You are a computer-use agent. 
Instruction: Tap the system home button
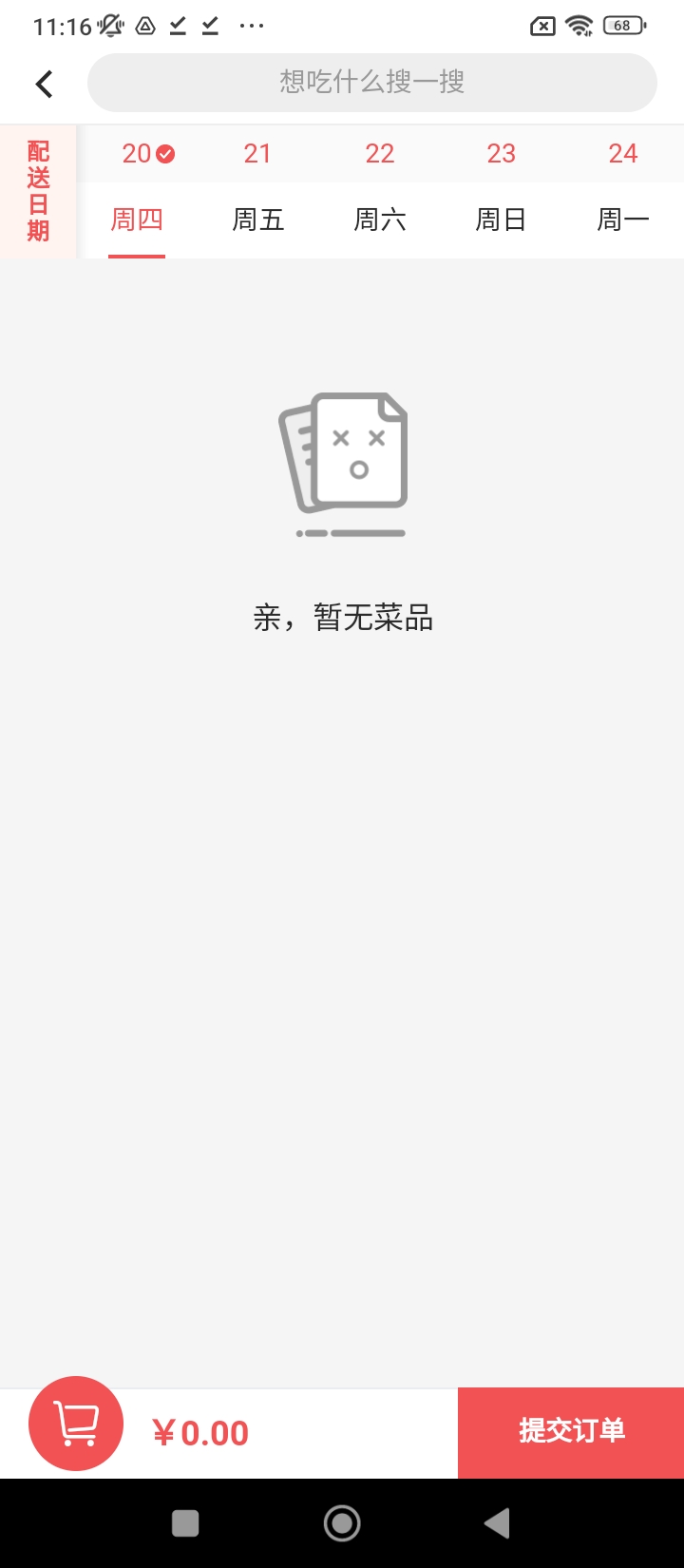coord(342,1523)
